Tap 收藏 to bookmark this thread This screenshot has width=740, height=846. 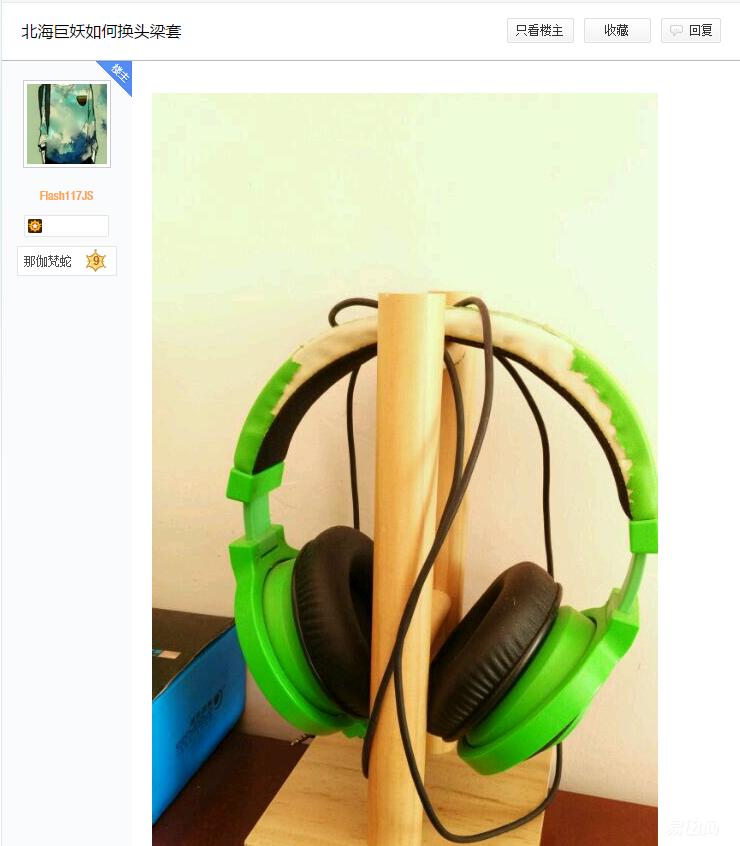coord(617,31)
